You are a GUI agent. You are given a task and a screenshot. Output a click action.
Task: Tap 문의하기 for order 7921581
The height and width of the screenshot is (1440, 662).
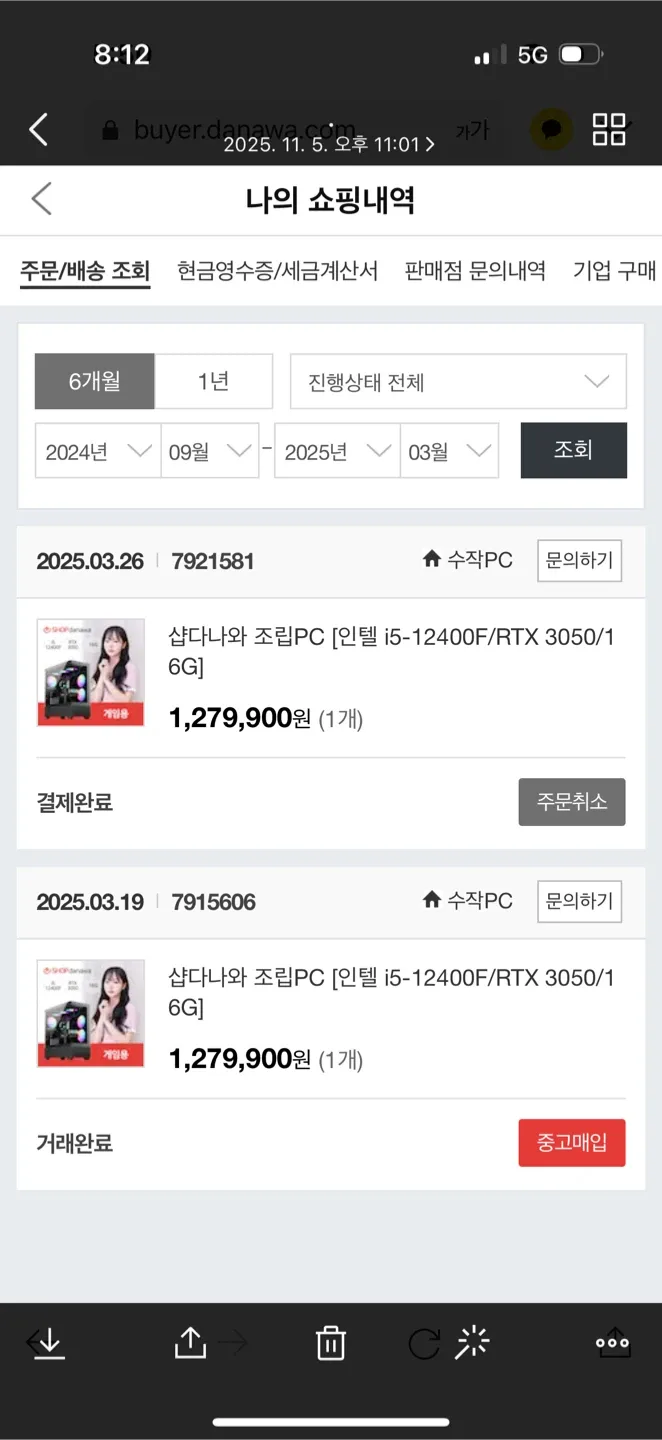click(579, 561)
